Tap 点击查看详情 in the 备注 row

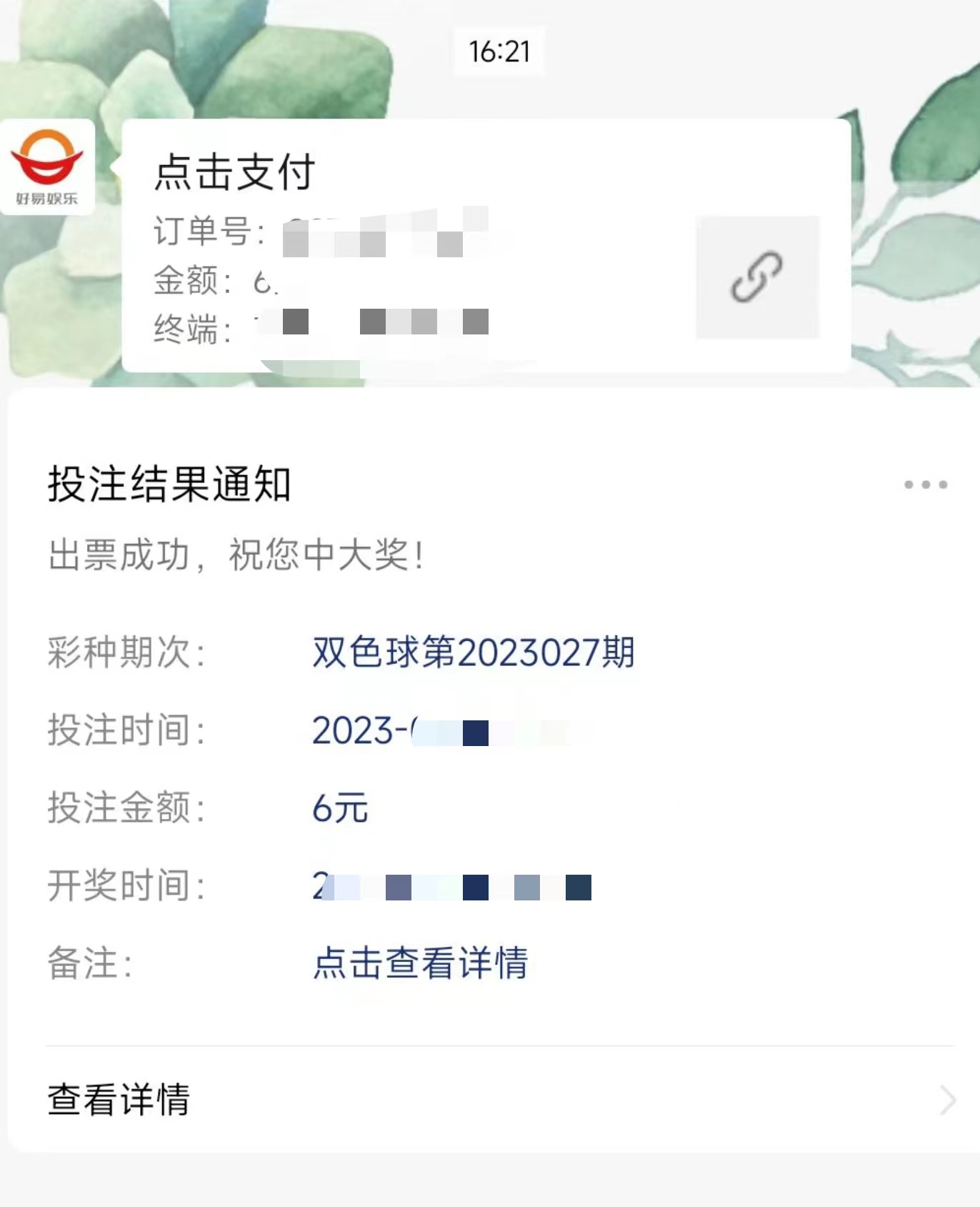[x=421, y=965]
